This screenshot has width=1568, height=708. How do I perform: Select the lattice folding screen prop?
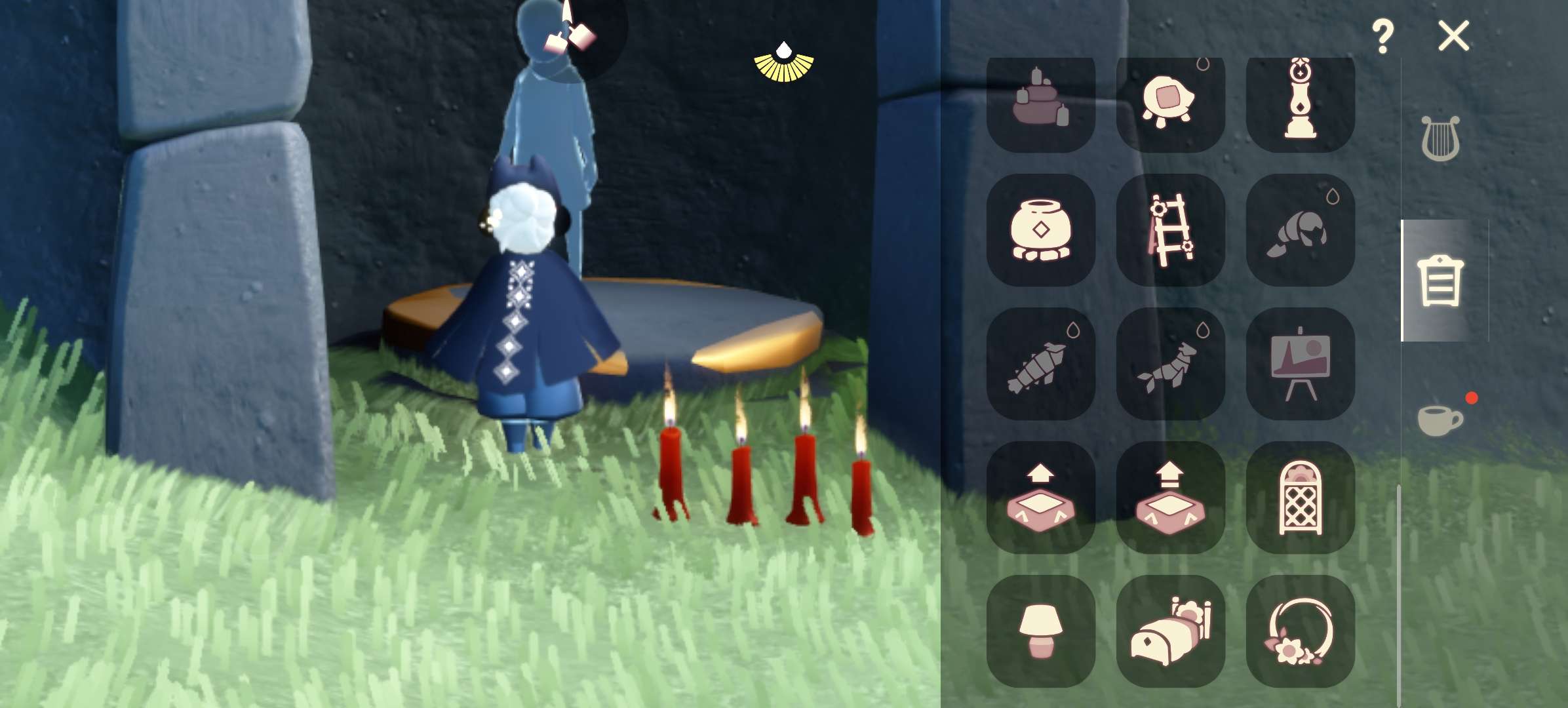coord(1301,498)
